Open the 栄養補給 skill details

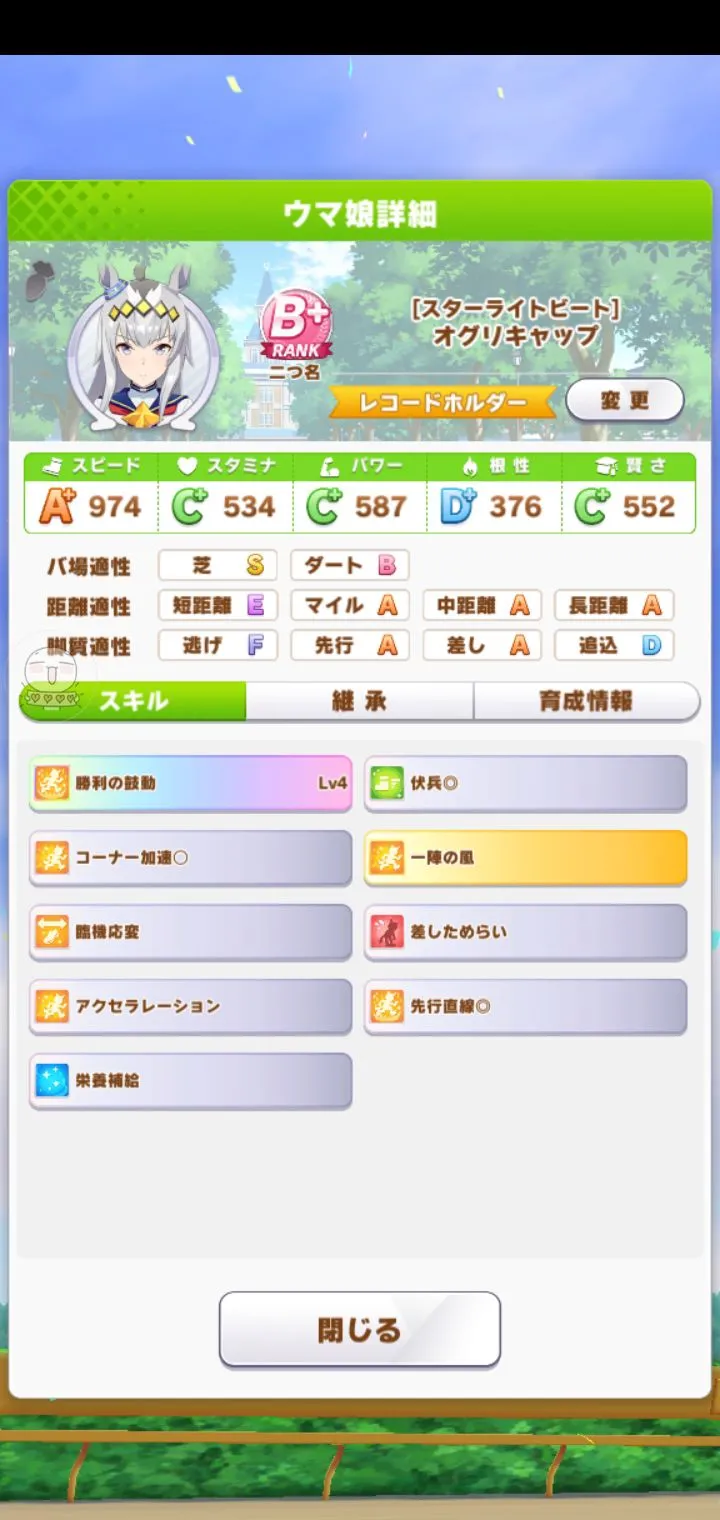(190, 1080)
